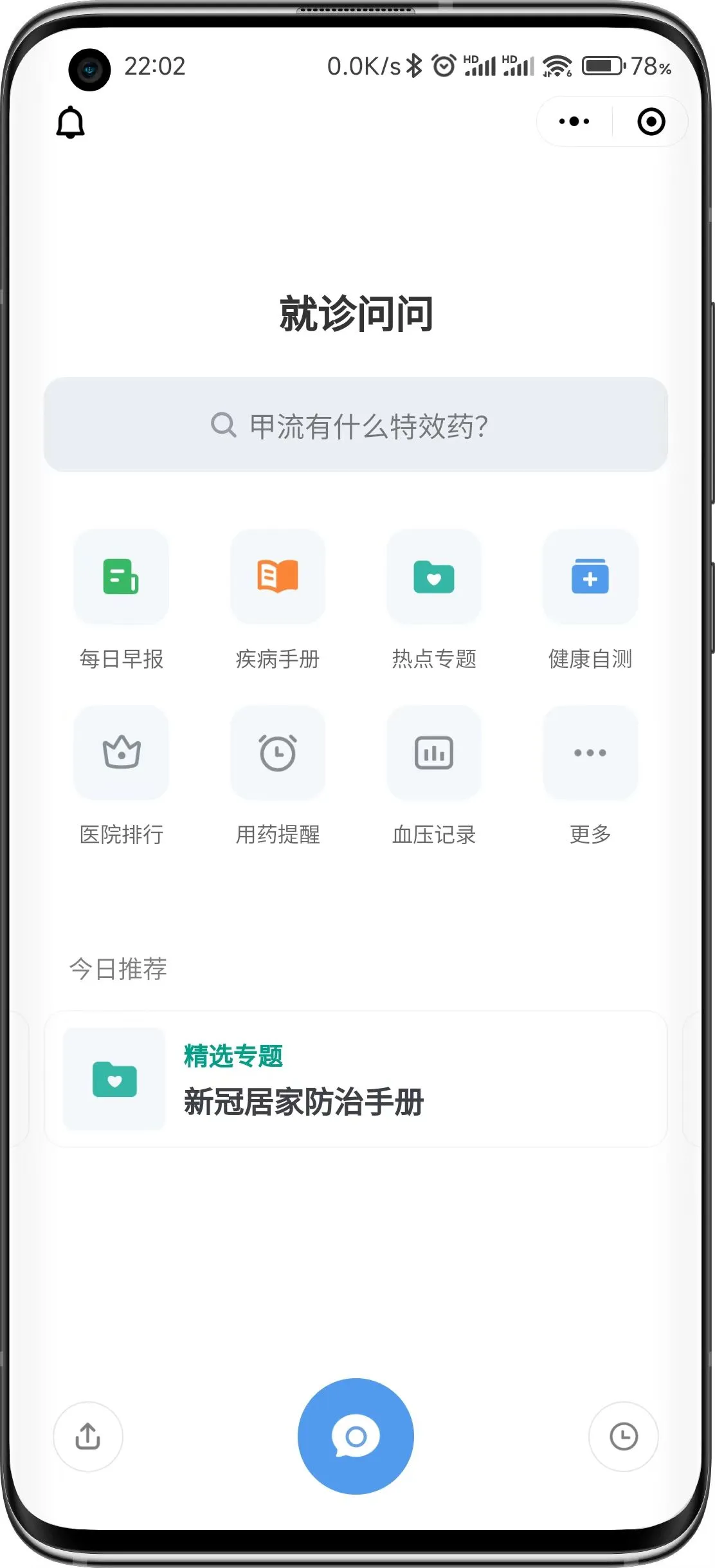
Task: Open 每日早报
Action: [x=122, y=577]
